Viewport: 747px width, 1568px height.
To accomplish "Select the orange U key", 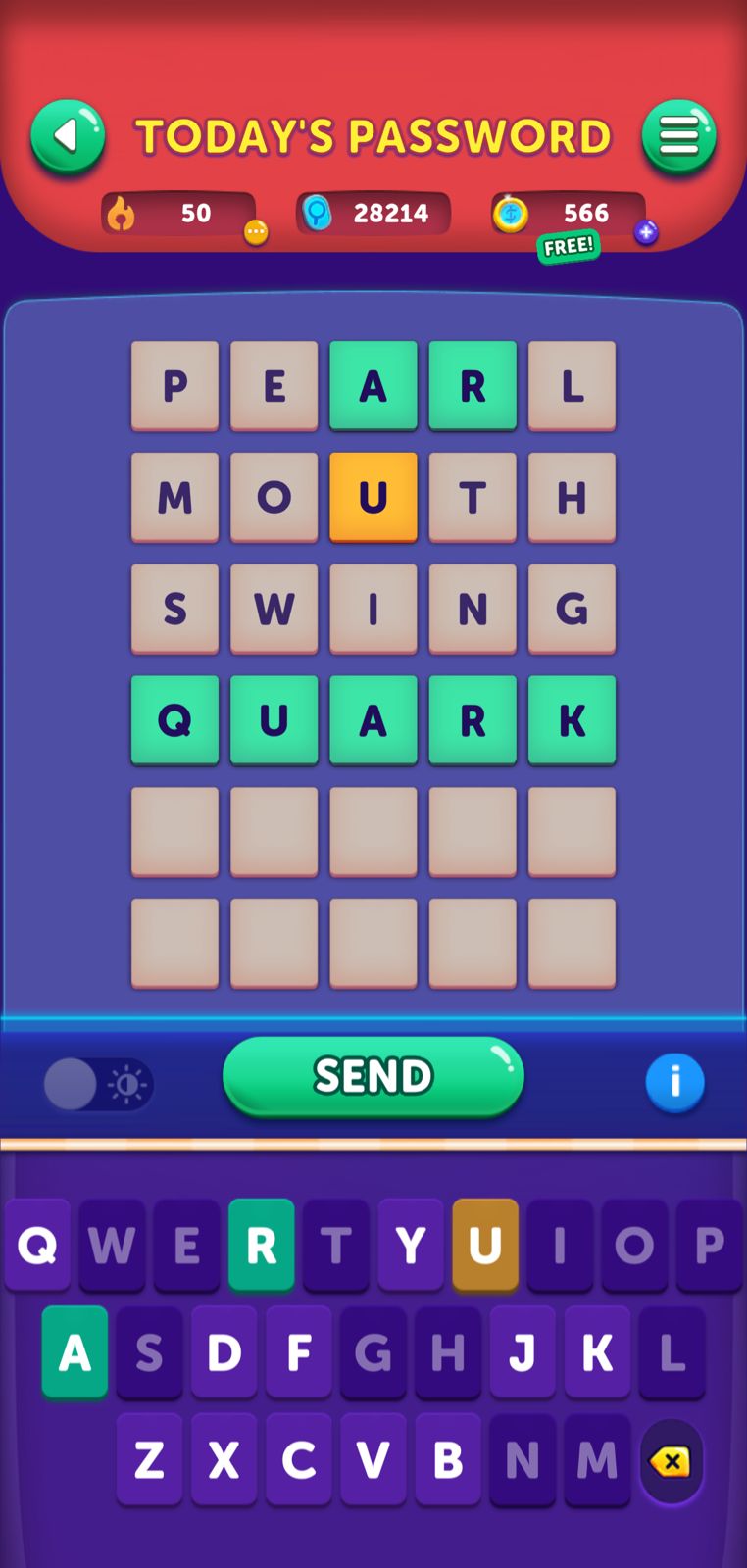I will [x=485, y=1246].
